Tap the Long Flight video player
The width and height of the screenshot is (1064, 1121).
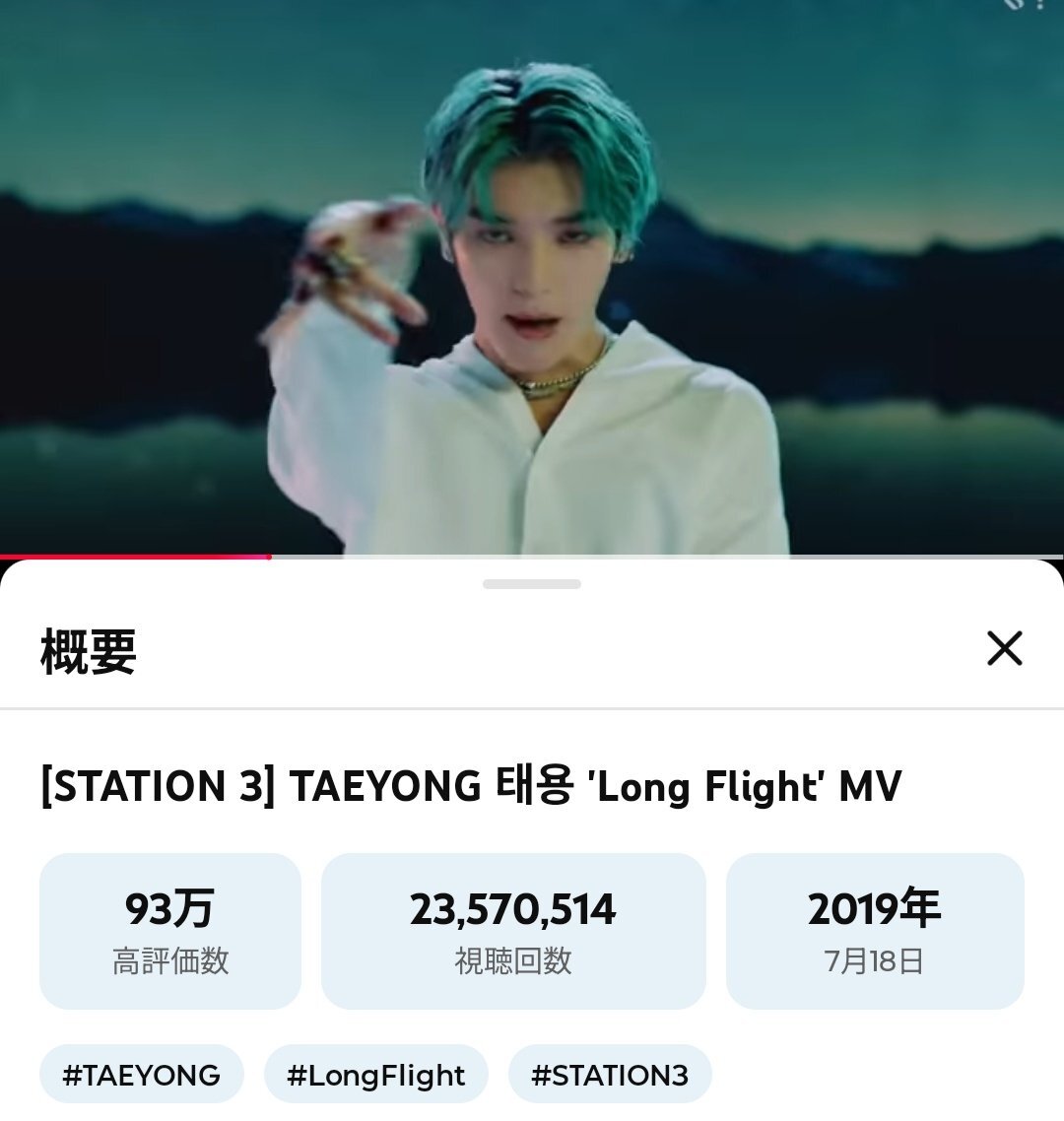tap(532, 276)
